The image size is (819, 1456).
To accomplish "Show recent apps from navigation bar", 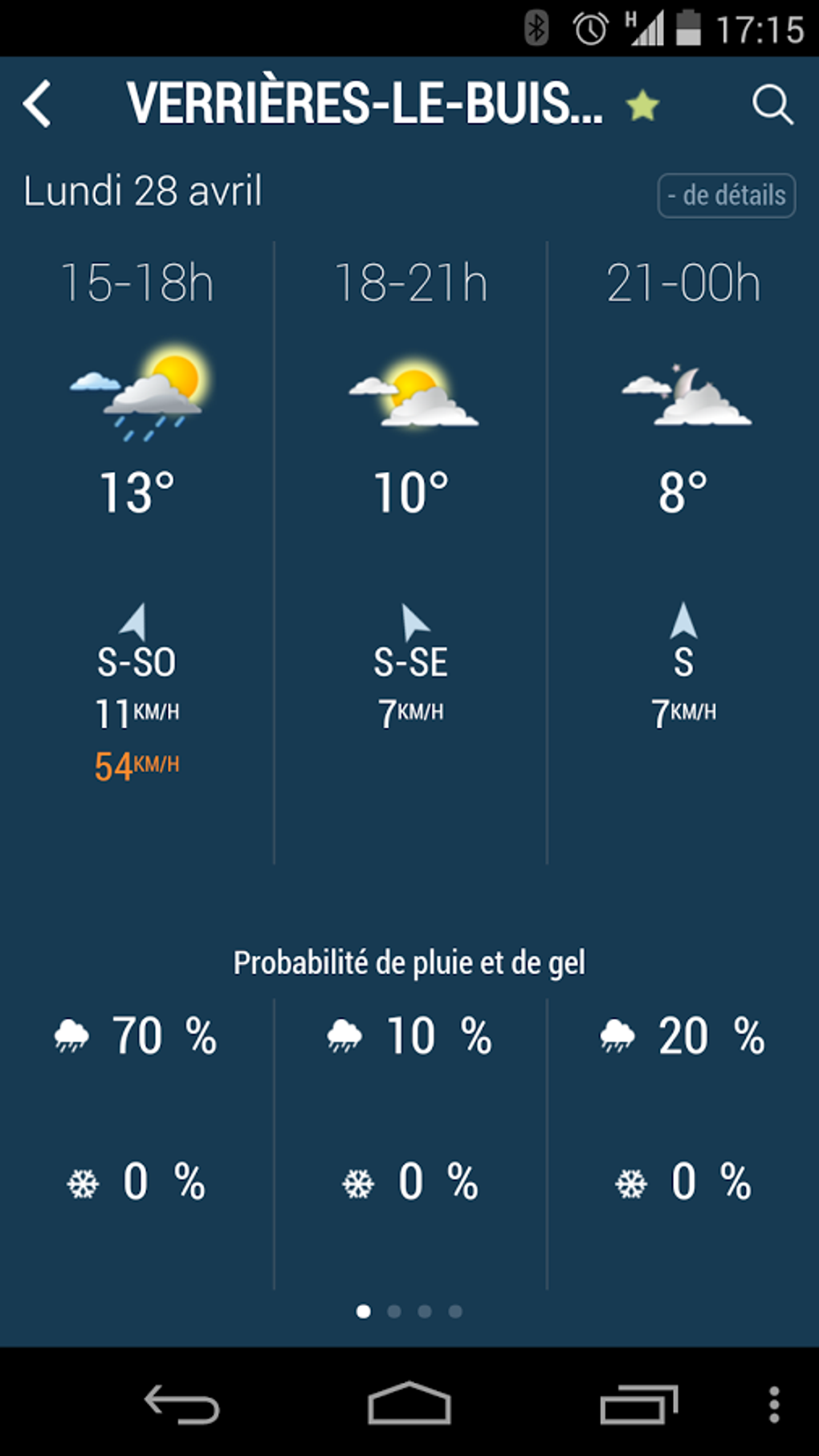I will (639, 1404).
